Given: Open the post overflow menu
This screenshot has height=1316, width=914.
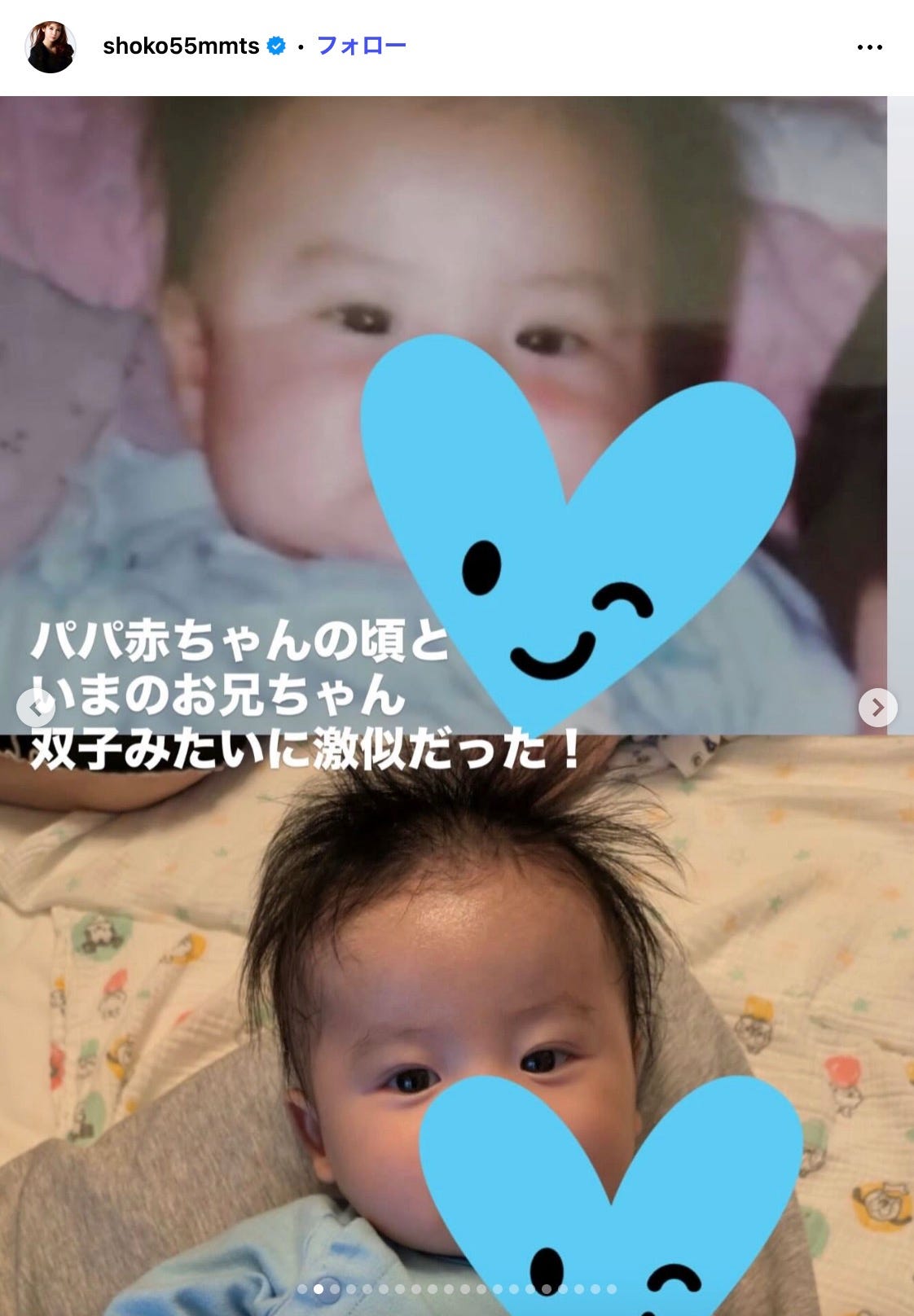Looking at the screenshot, I should pyautogui.click(x=869, y=47).
